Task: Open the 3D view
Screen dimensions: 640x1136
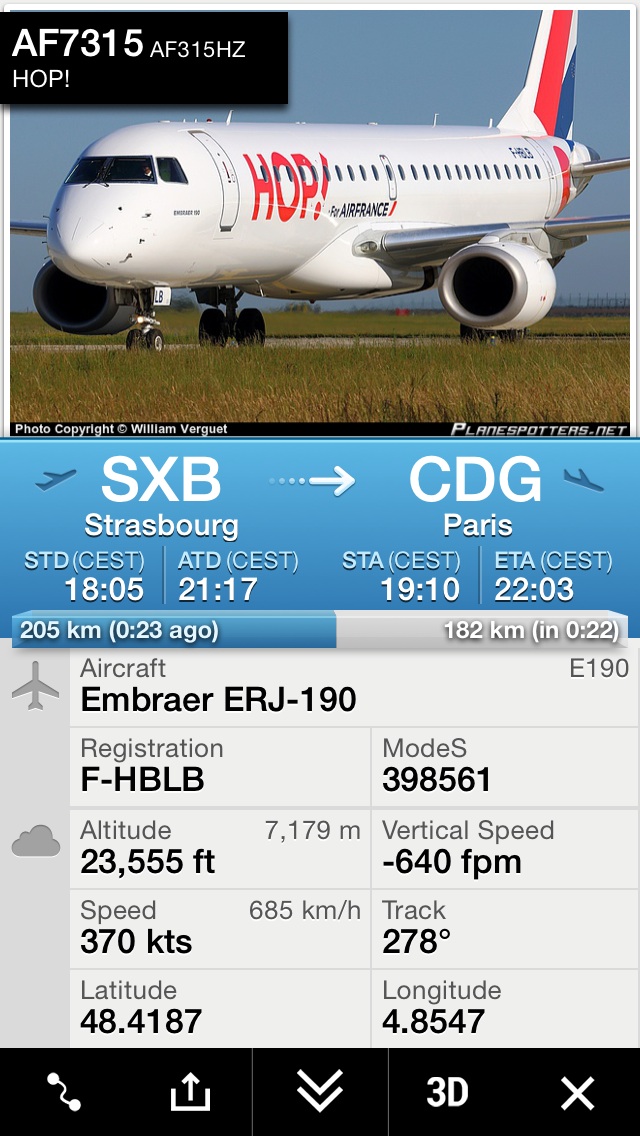Action: pyautogui.click(x=447, y=1092)
